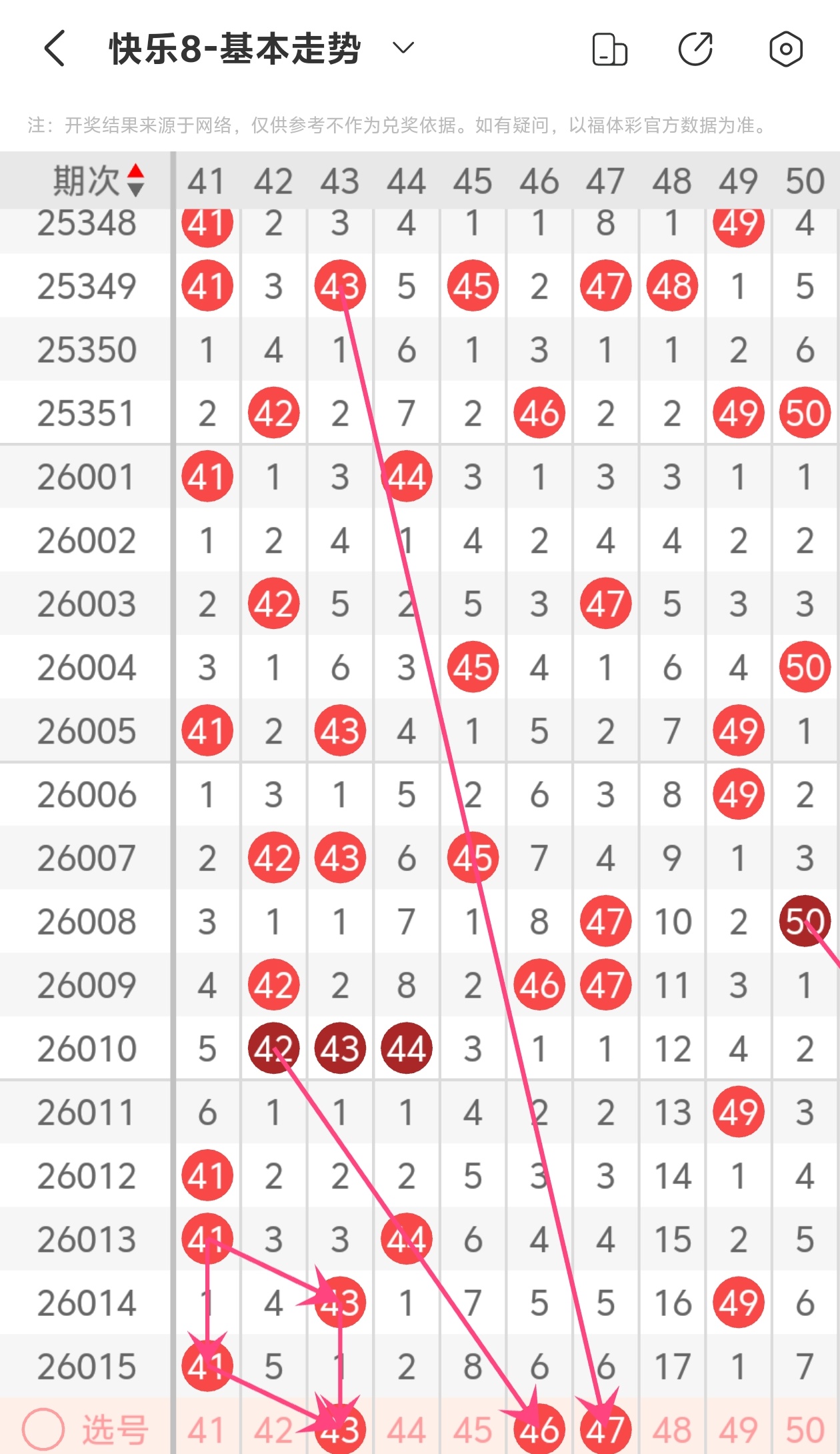The width and height of the screenshot is (840, 1454).
Task: Deselect number 43 in the 选号 row
Action: (340, 1430)
